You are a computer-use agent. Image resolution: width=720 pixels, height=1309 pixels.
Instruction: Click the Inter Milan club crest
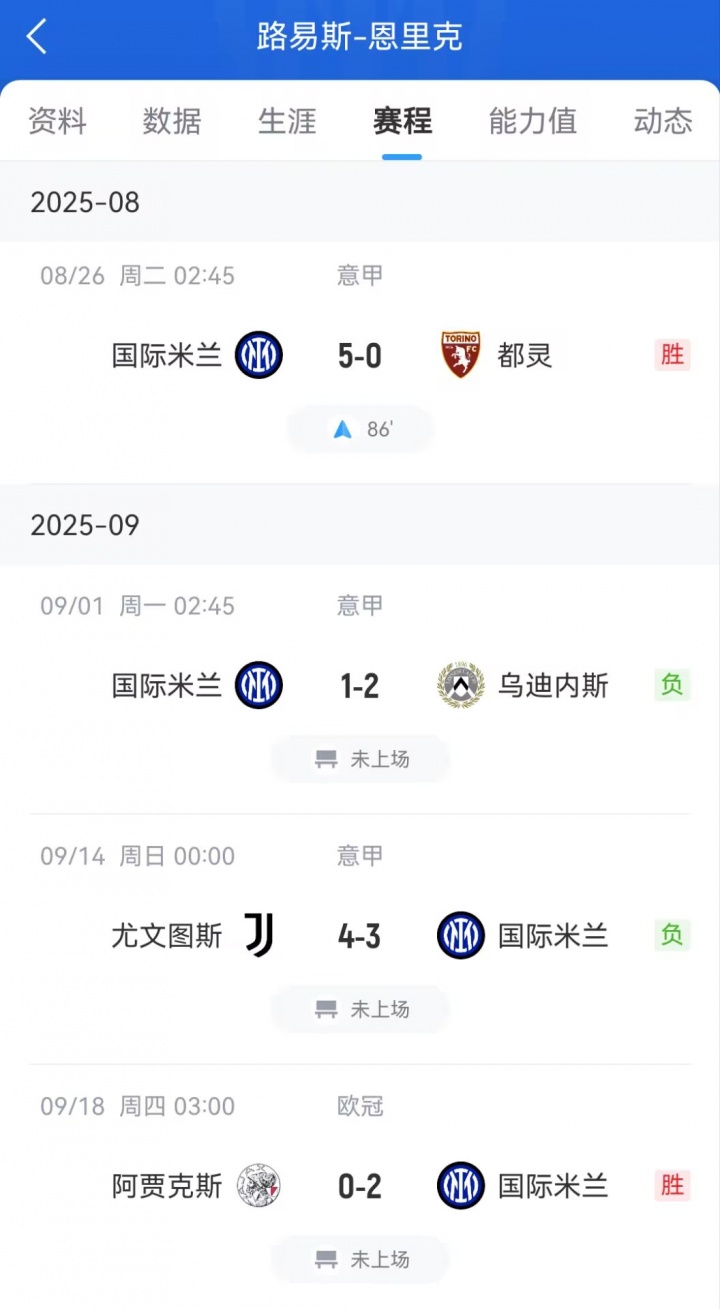[x=258, y=355]
